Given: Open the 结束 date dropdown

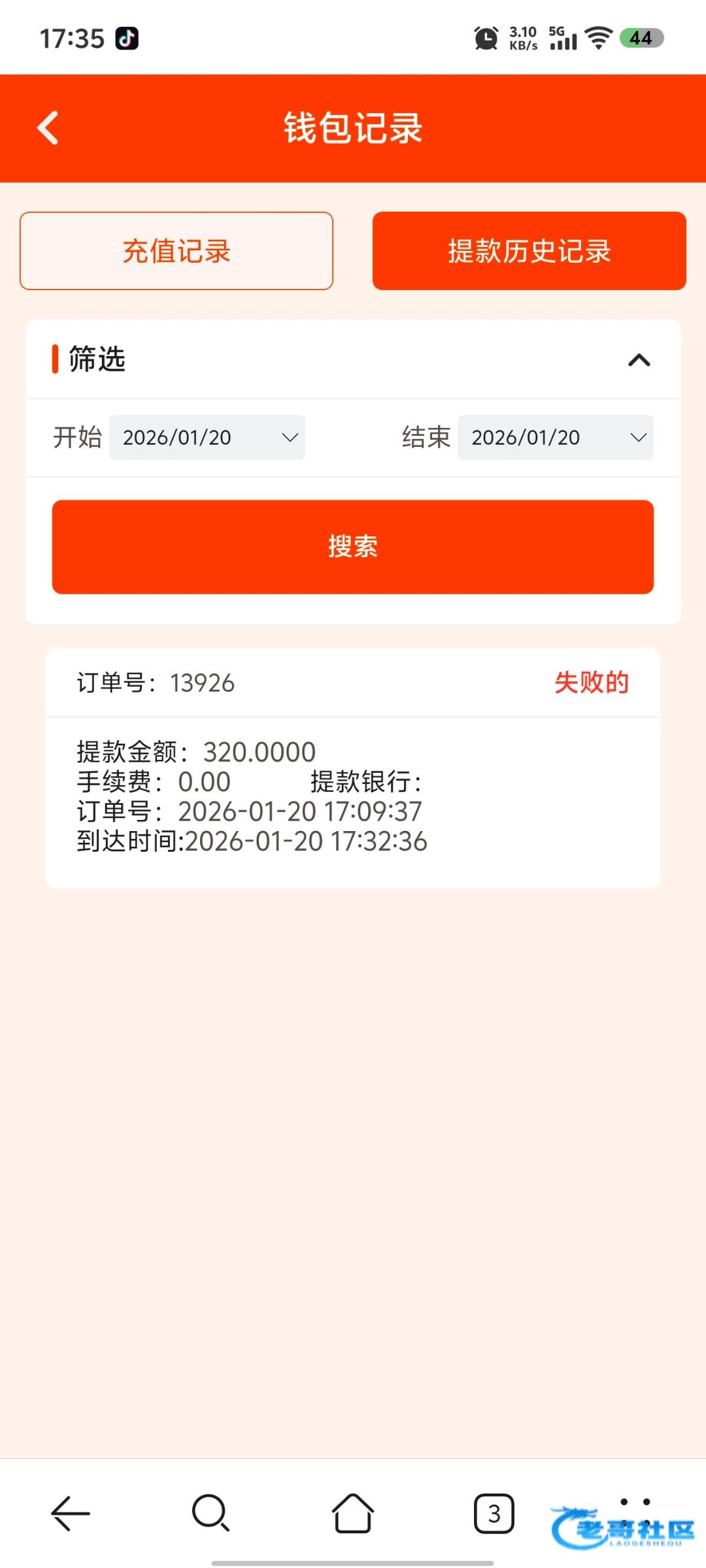Looking at the screenshot, I should pos(555,438).
